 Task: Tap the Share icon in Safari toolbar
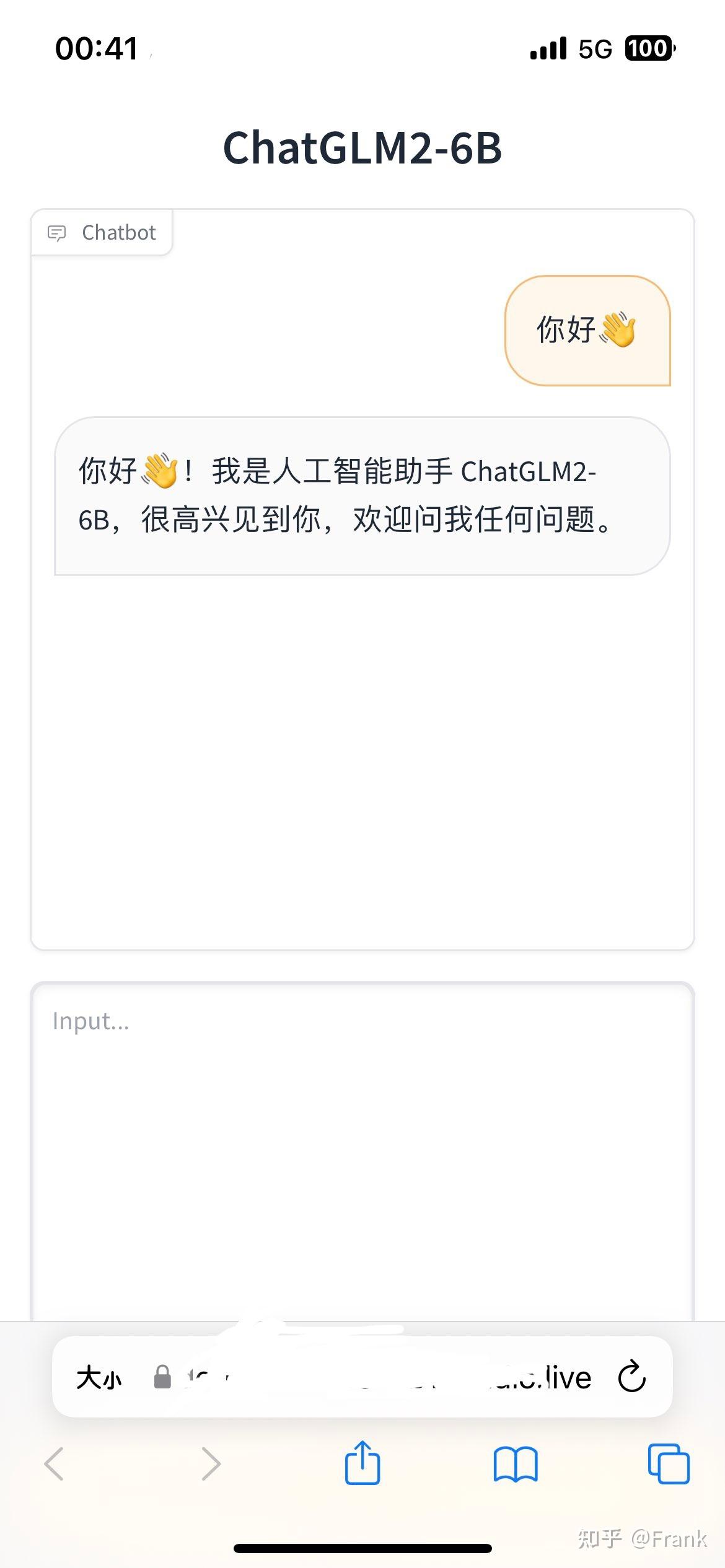coord(362,1464)
